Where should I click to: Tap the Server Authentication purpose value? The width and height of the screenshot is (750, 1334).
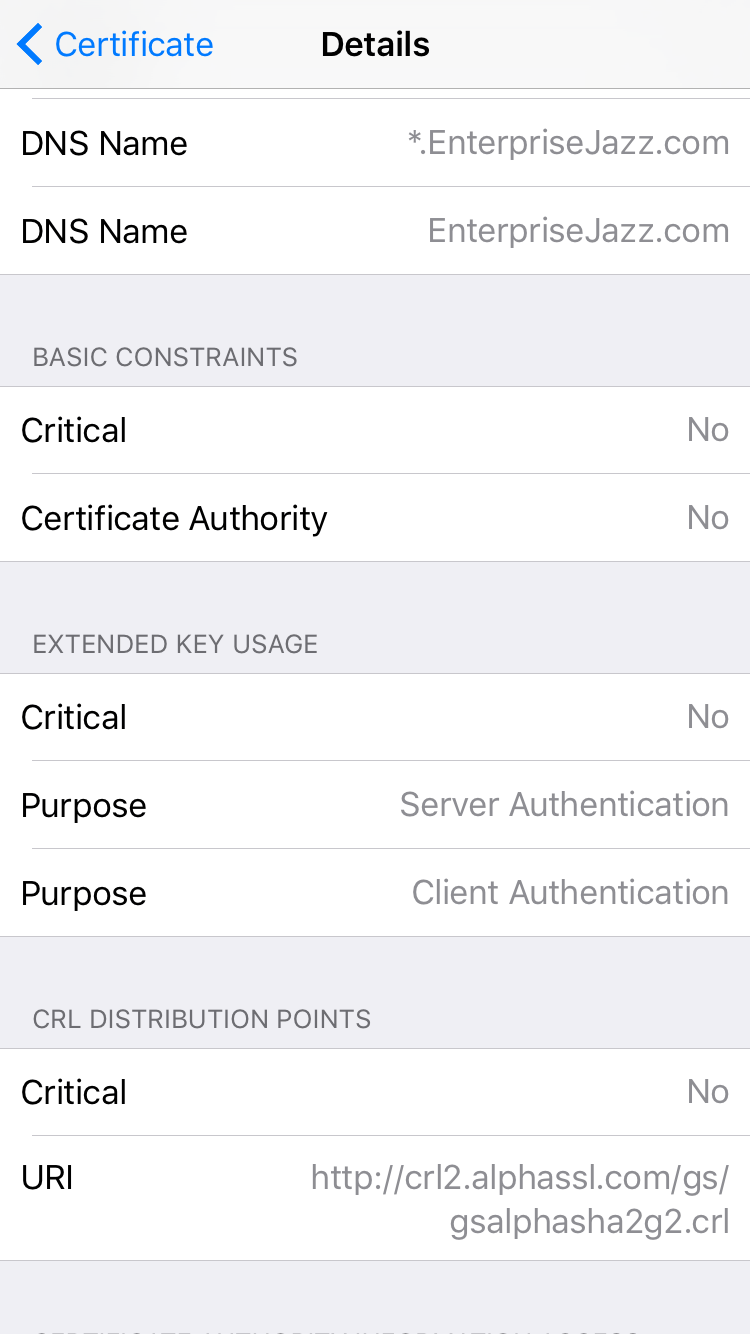click(564, 804)
